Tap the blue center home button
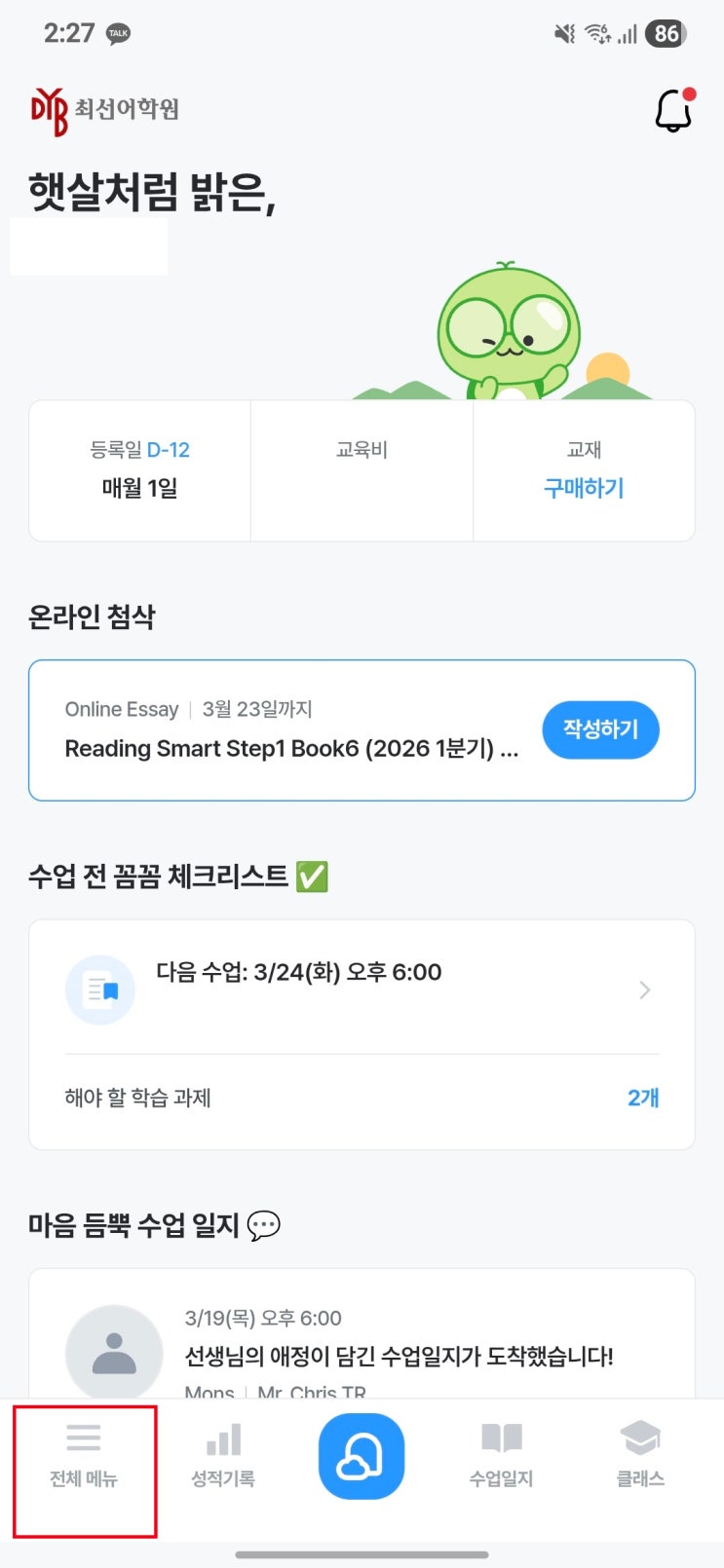724x1568 pixels. tap(362, 1456)
